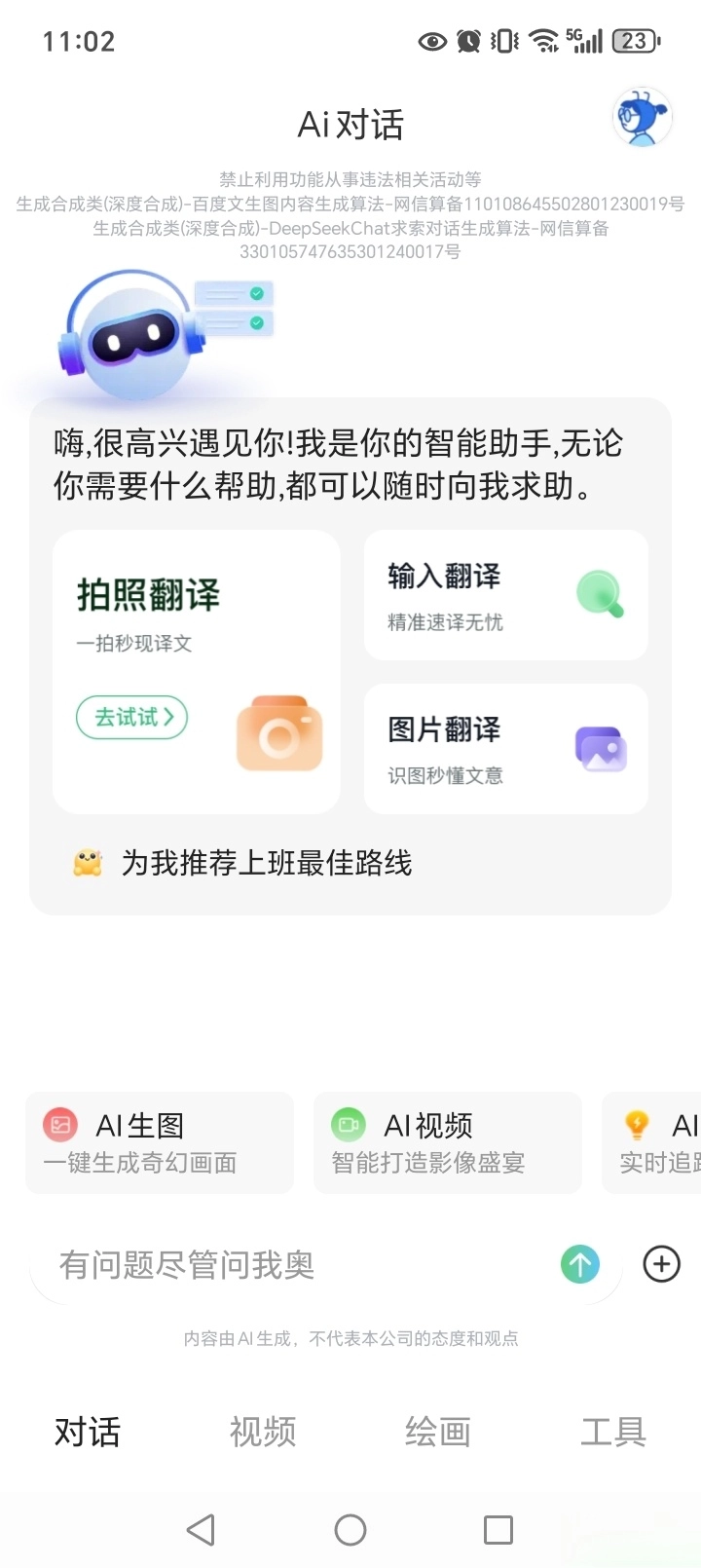Open the AI视频 智能打造影像盛宴 card
The height and width of the screenshot is (1568, 701).
point(448,1142)
